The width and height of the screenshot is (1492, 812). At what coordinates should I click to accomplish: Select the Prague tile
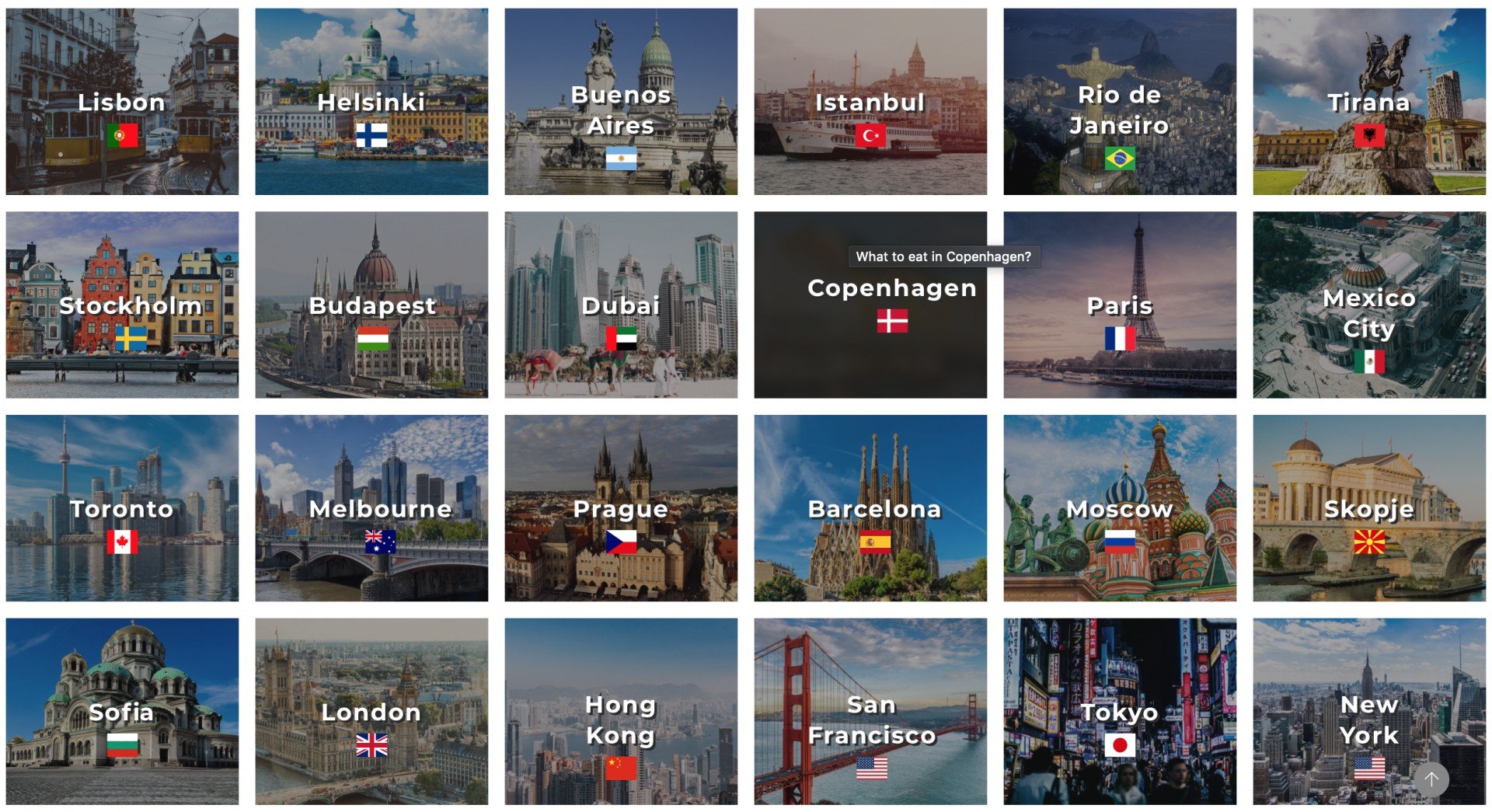point(621,508)
